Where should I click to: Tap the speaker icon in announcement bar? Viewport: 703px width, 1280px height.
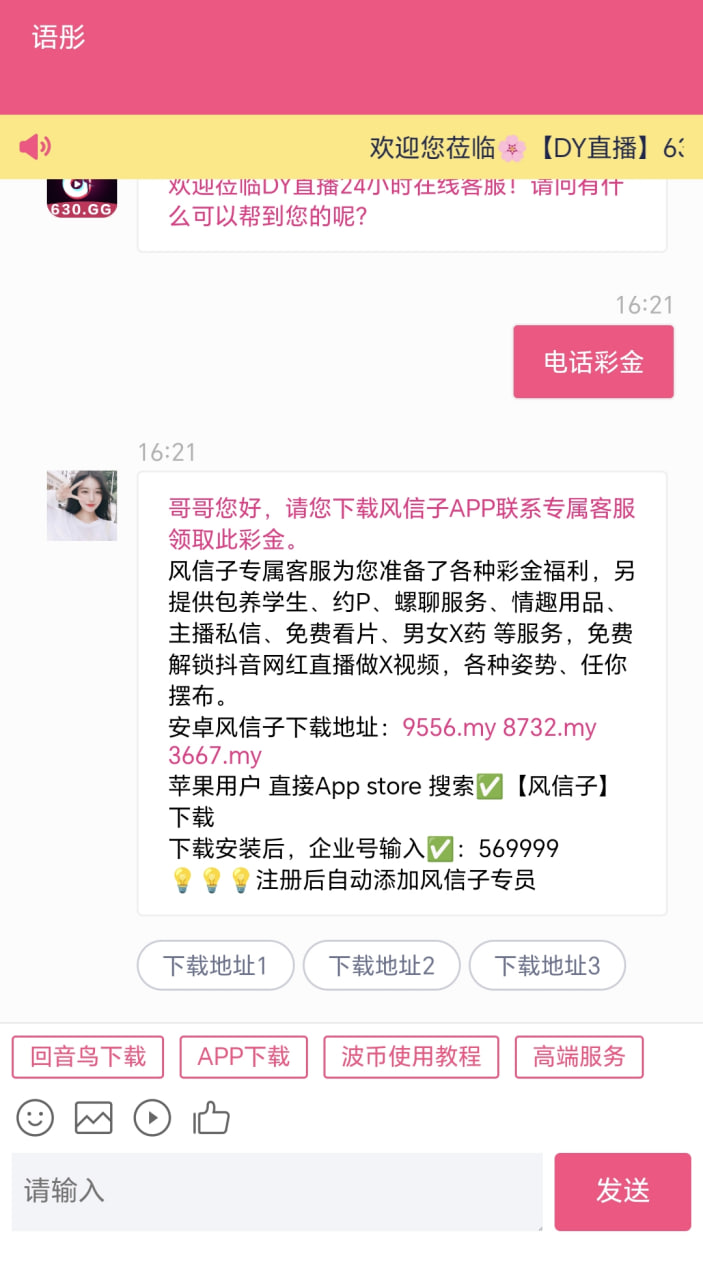(x=34, y=147)
